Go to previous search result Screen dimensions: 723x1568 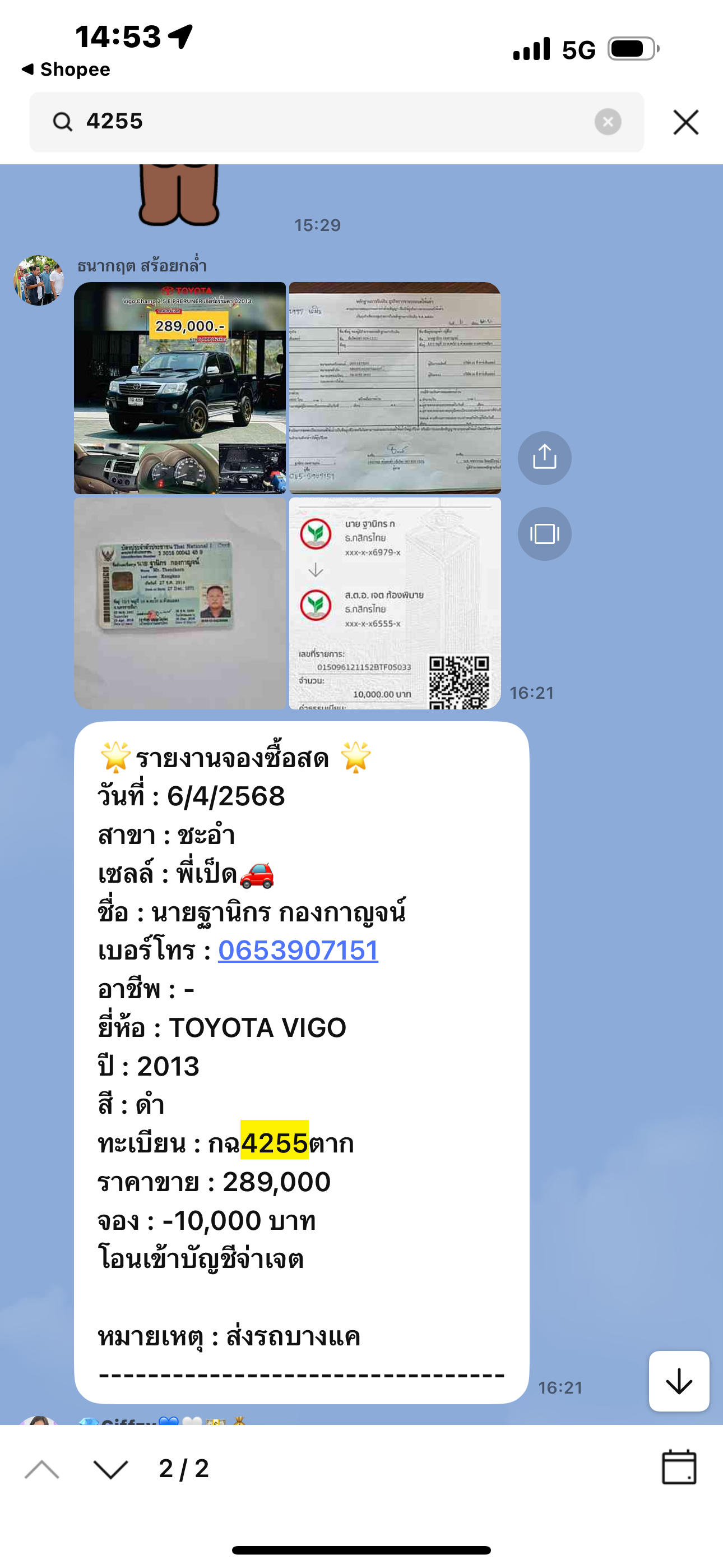[42, 1469]
